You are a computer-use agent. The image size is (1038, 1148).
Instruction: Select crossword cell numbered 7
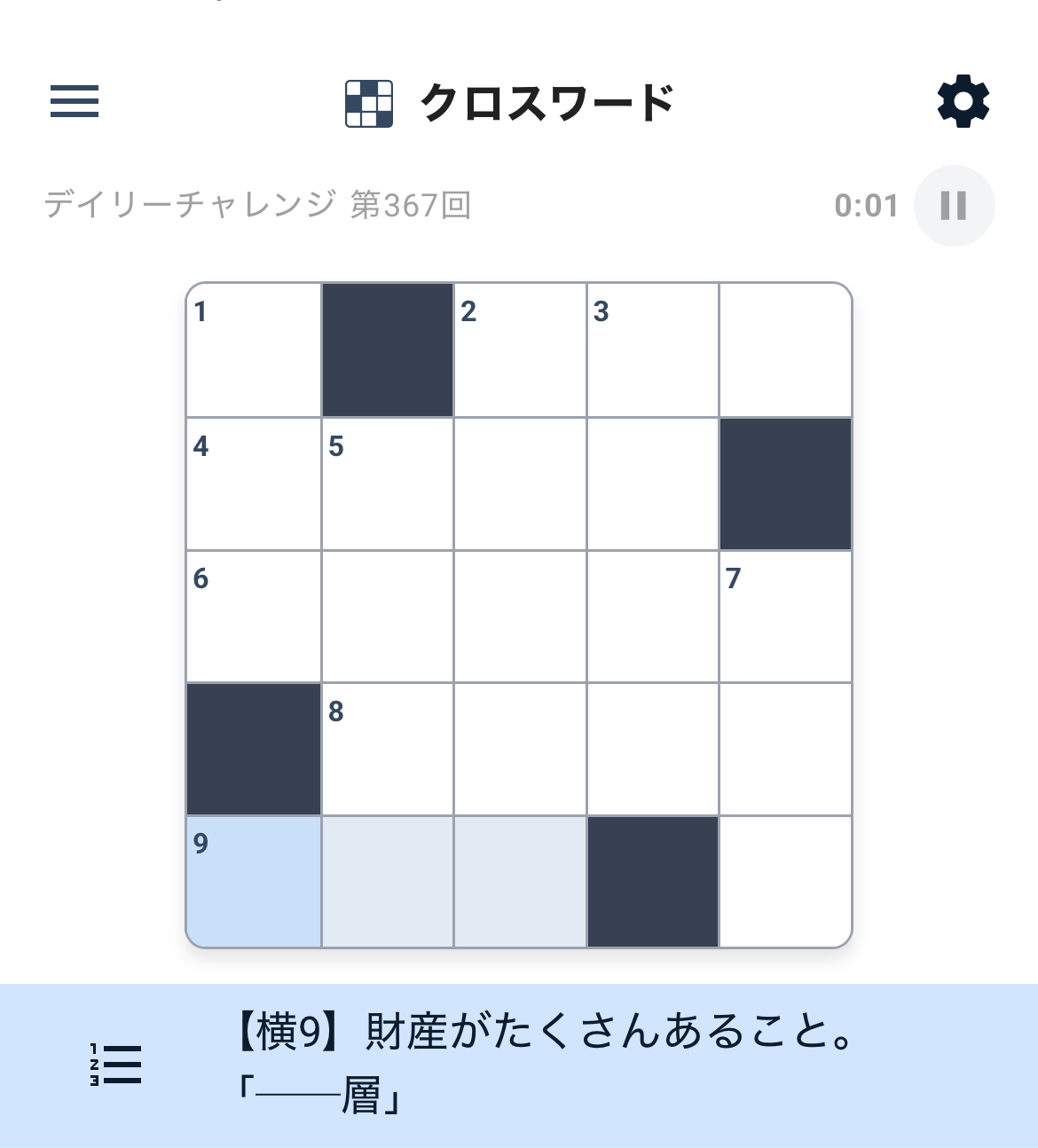[785, 617]
